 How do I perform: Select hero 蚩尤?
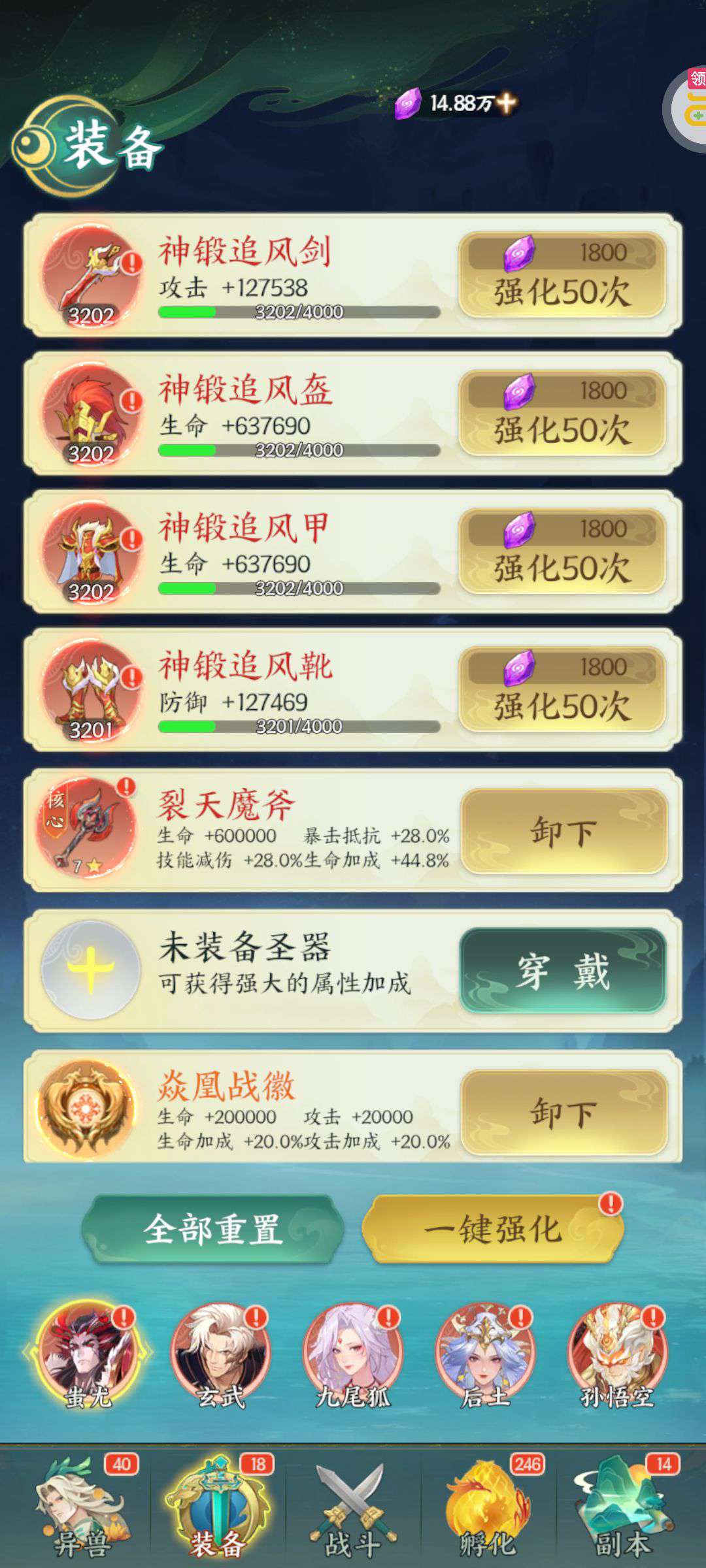click(88, 1355)
